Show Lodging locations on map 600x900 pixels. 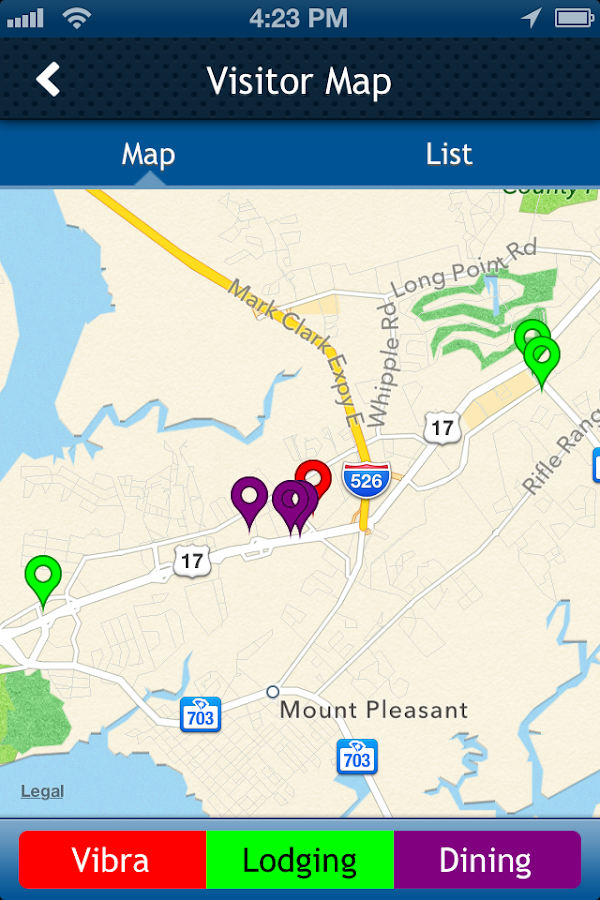pyautogui.click(x=300, y=860)
